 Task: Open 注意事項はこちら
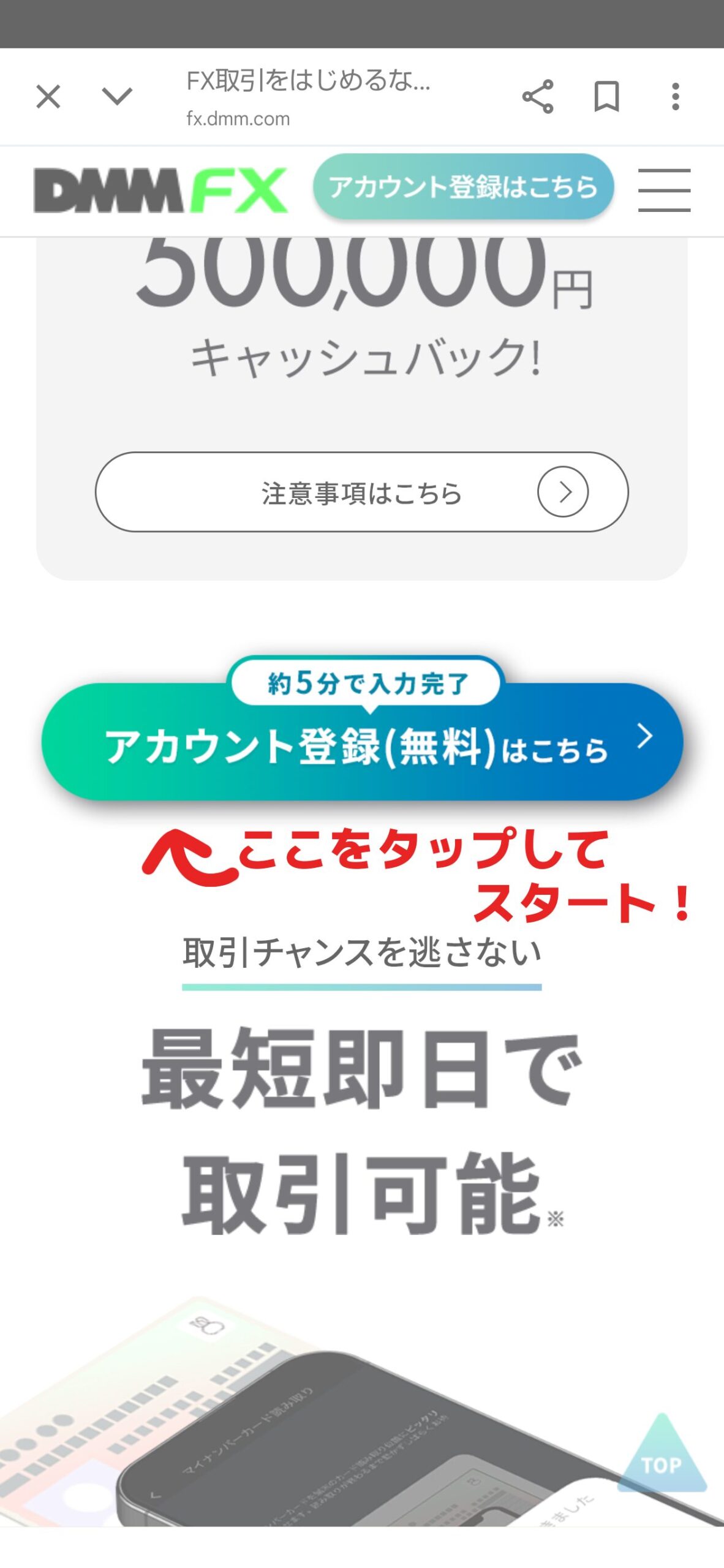[x=361, y=492]
